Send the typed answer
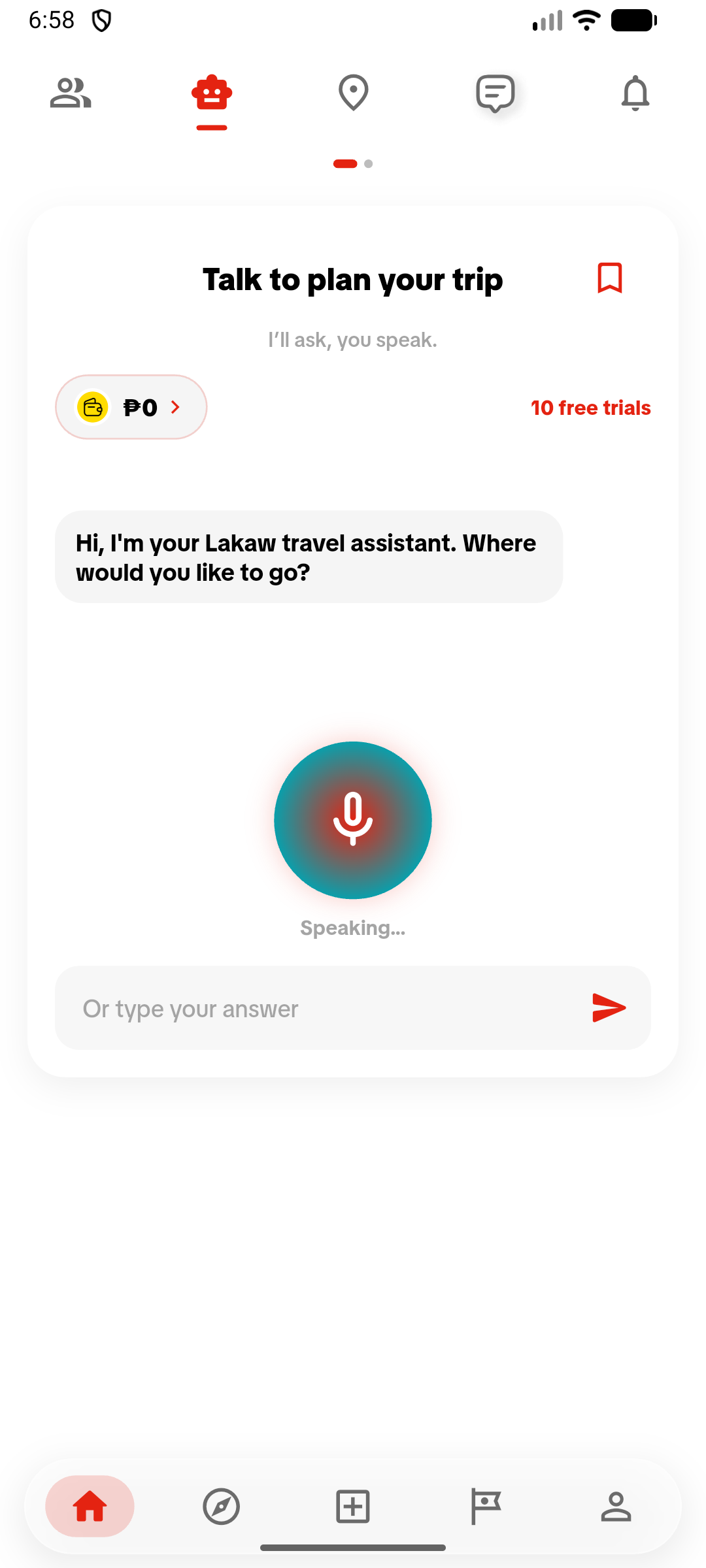 (609, 1008)
